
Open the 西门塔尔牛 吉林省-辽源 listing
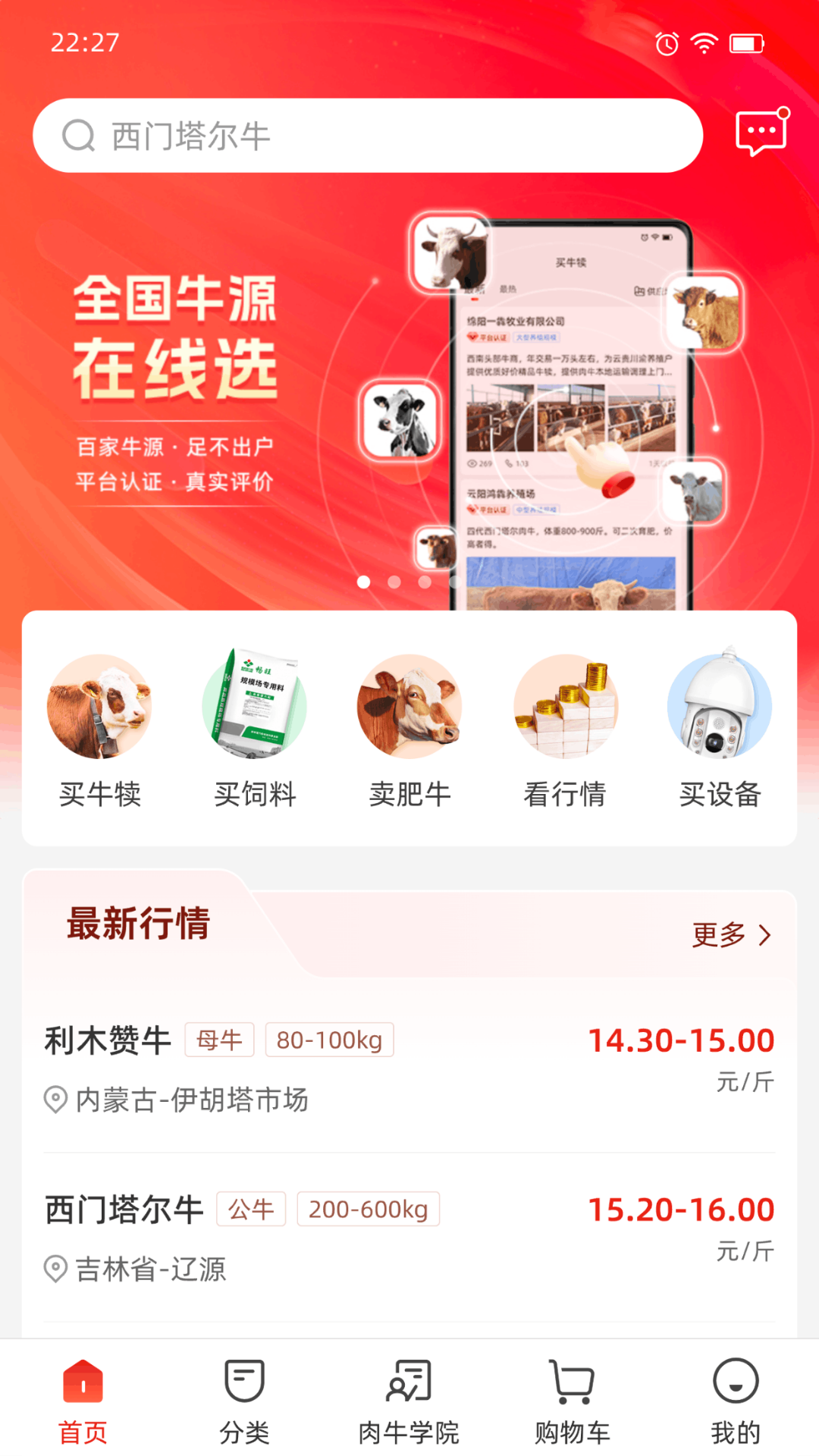click(409, 1237)
